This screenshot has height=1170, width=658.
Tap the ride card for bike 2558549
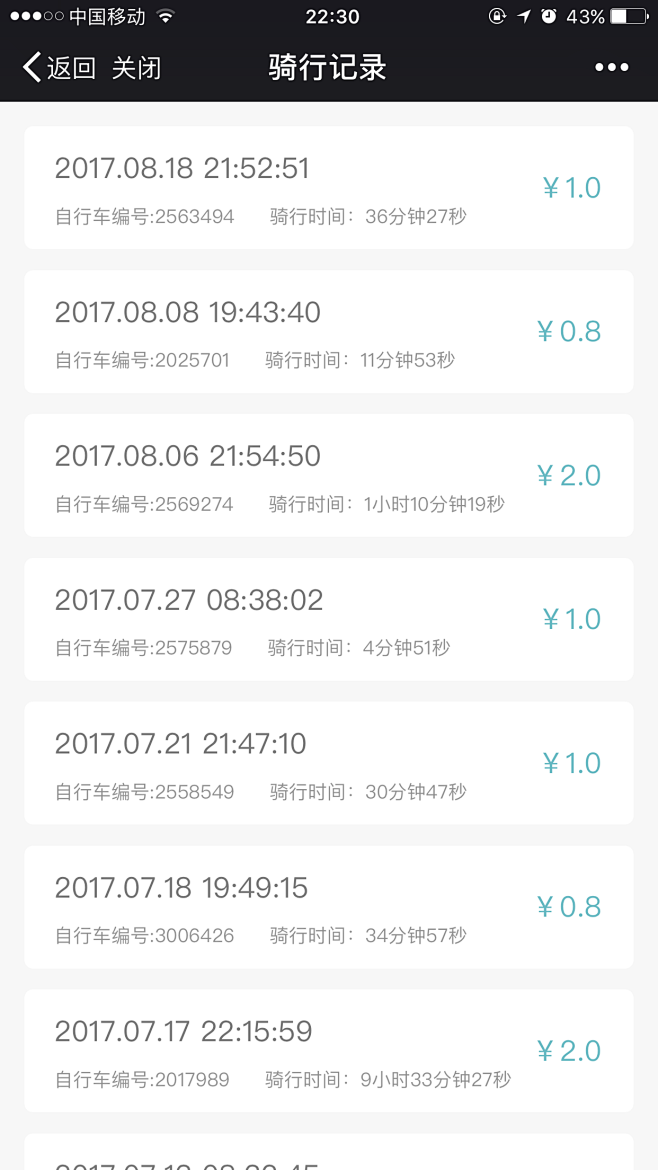[328, 764]
